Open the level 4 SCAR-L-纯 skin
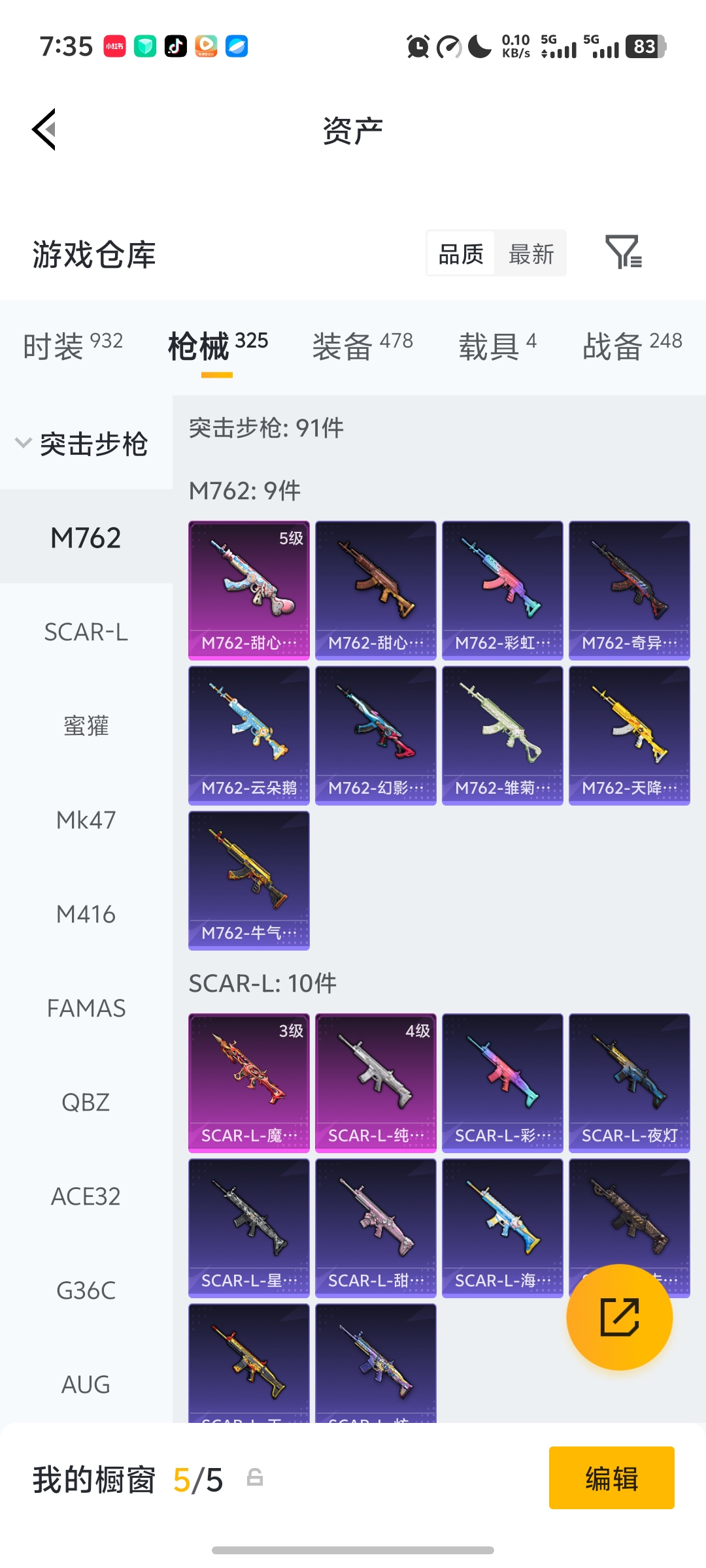This screenshot has height=1568, width=706. 375,1083
